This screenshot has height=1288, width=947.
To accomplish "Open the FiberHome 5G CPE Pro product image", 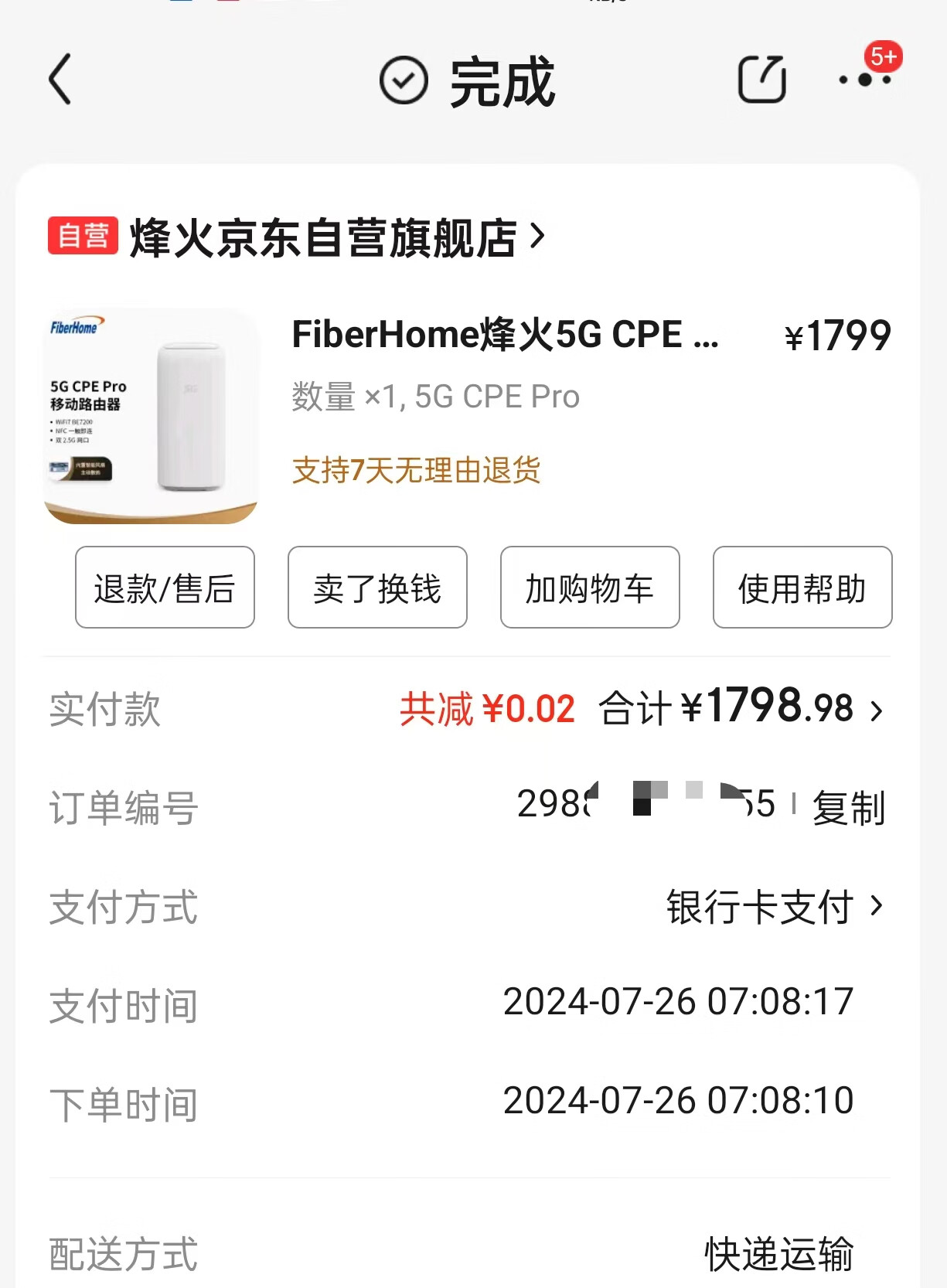I will point(152,416).
